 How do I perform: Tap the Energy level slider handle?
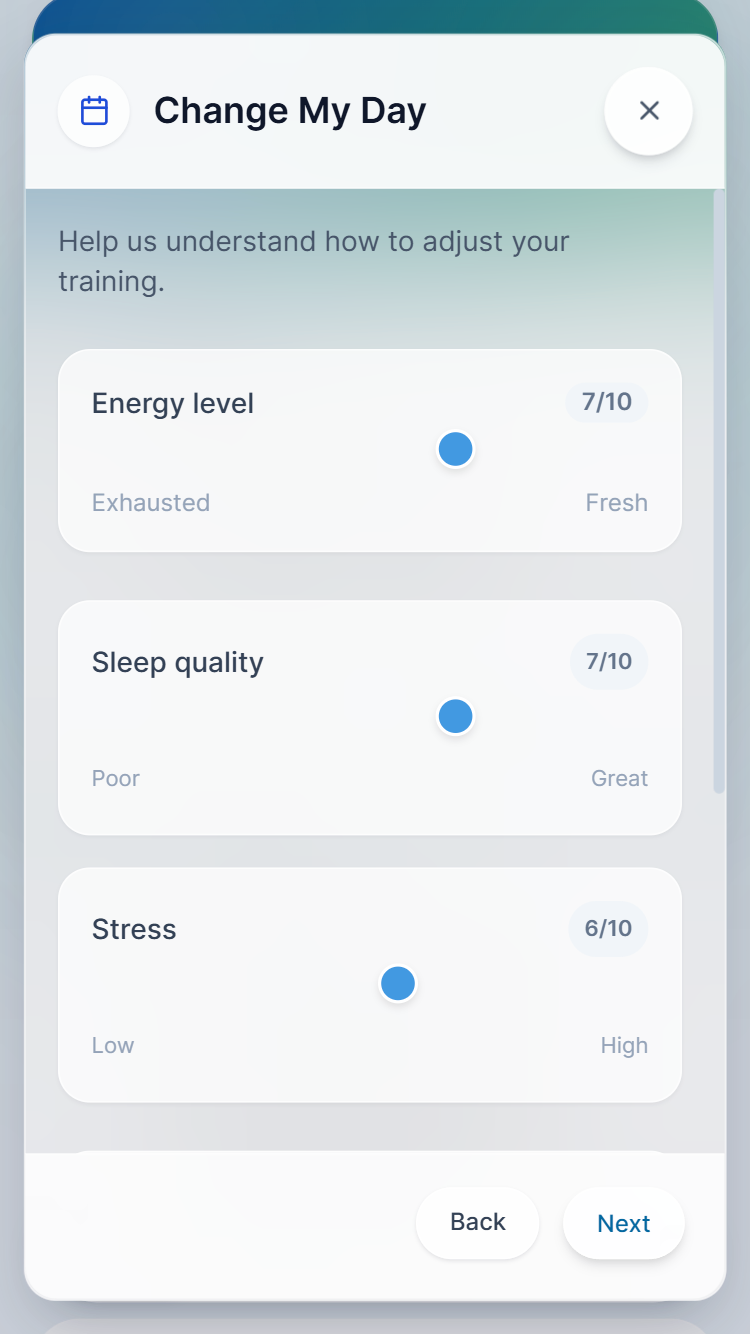point(455,450)
